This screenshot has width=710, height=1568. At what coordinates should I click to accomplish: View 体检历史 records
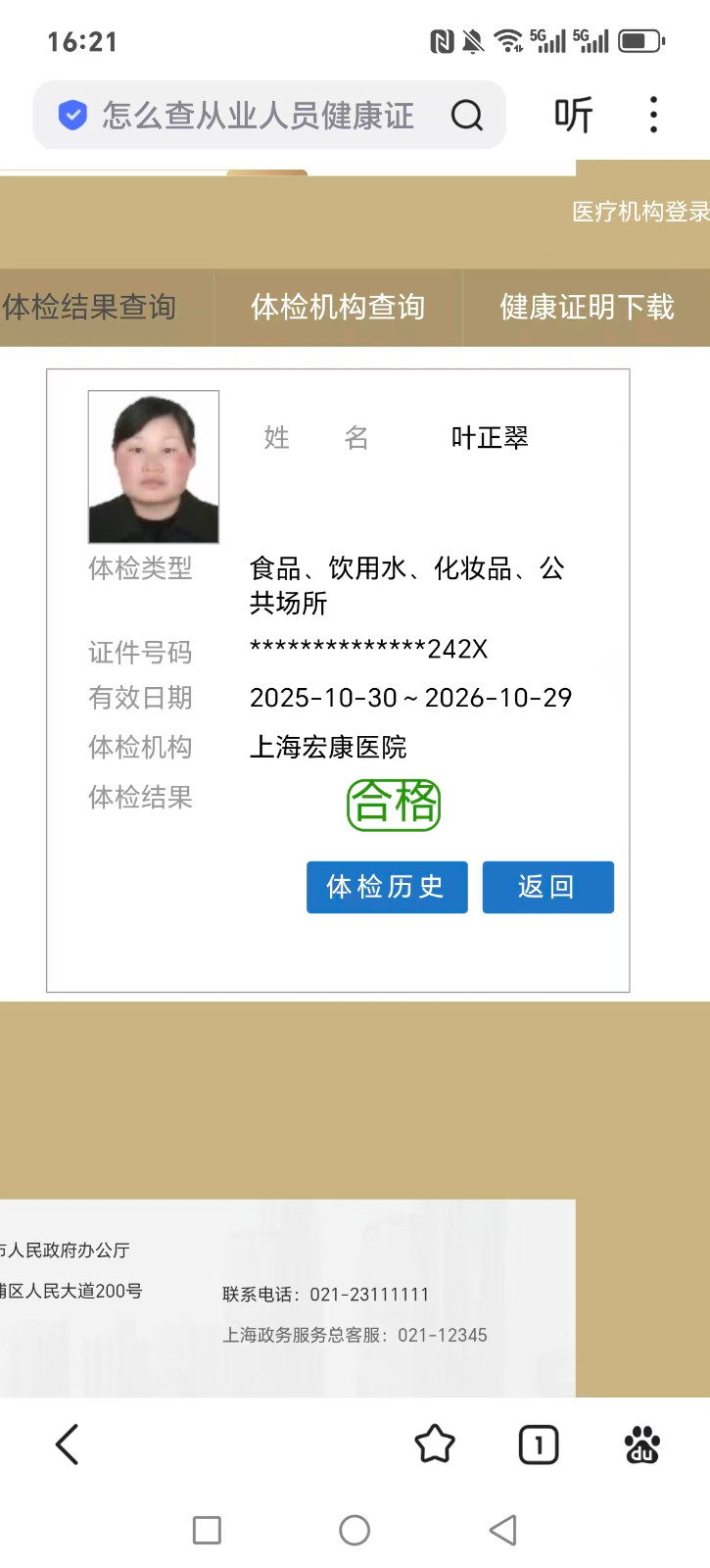[387, 887]
